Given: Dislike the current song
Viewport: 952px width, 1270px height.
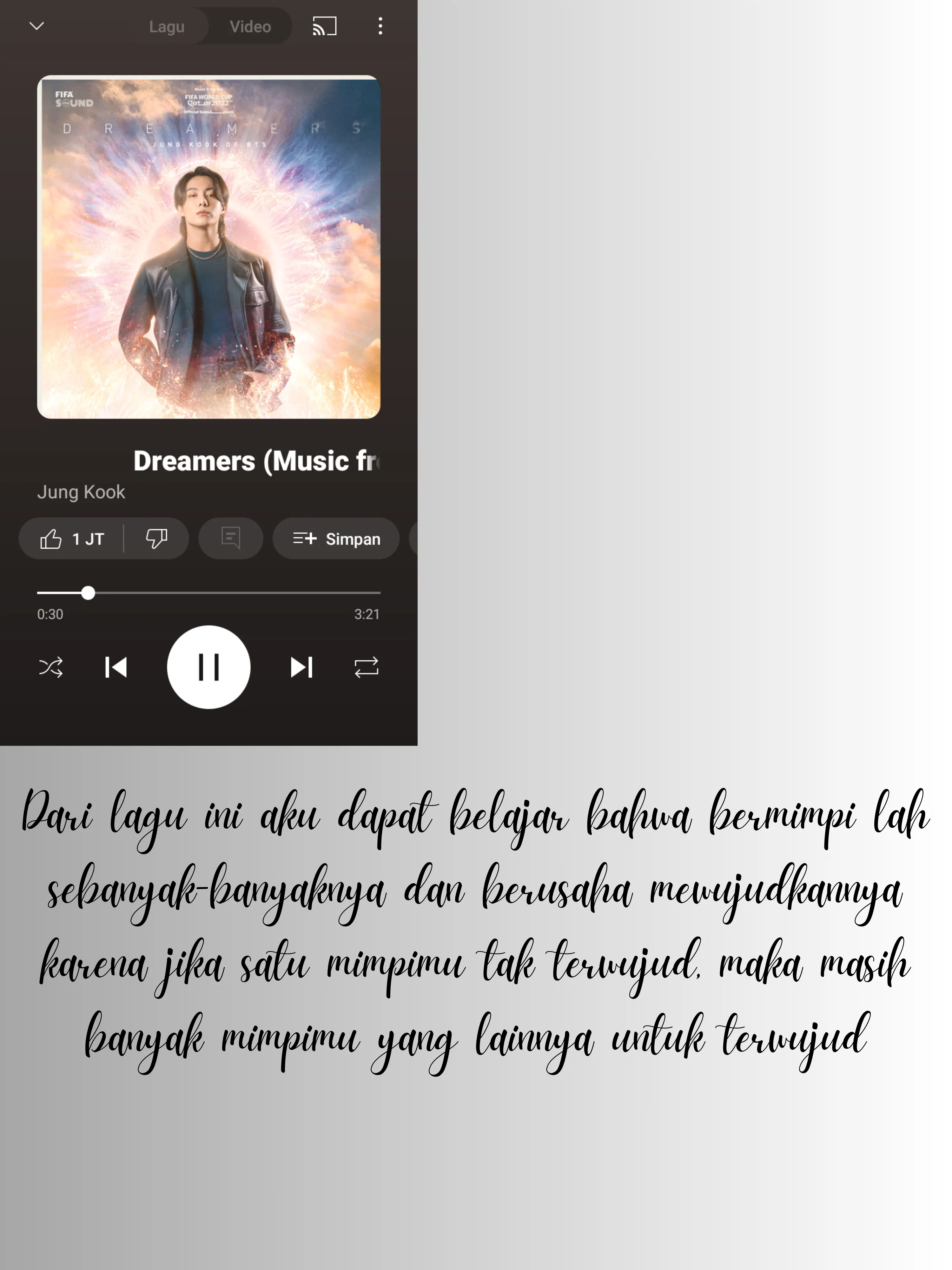Looking at the screenshot, I should click(155, 538).
